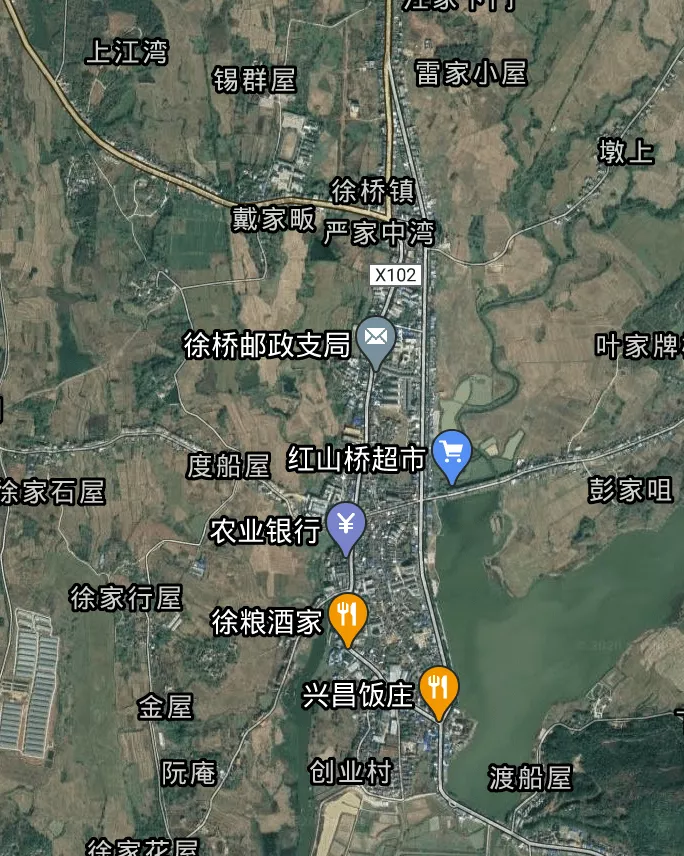Open the 兴昌饭庄 restaurant marker

[438, 687]
